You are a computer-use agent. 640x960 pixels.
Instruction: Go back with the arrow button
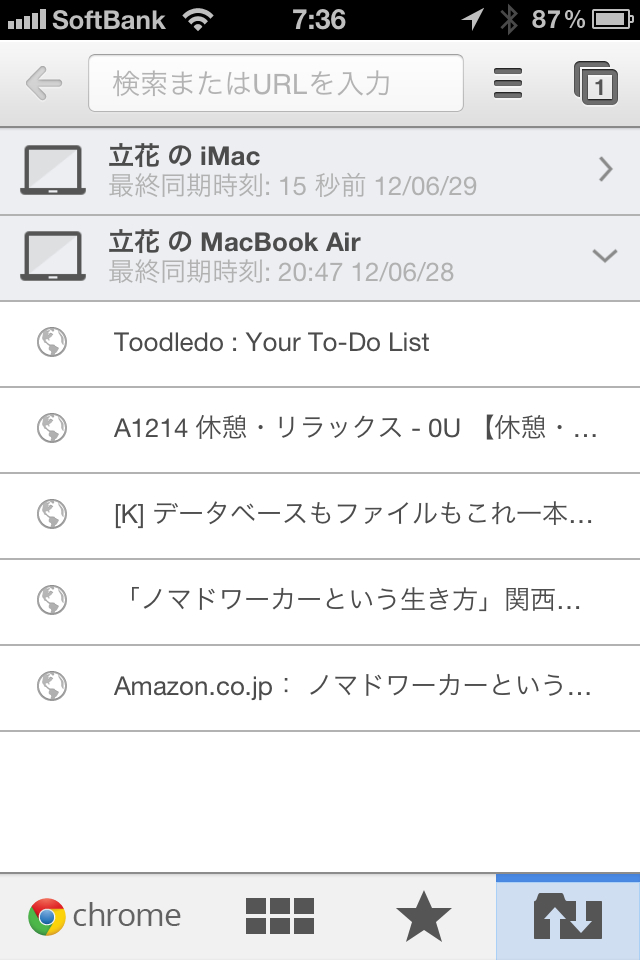(x=44, y=84)
